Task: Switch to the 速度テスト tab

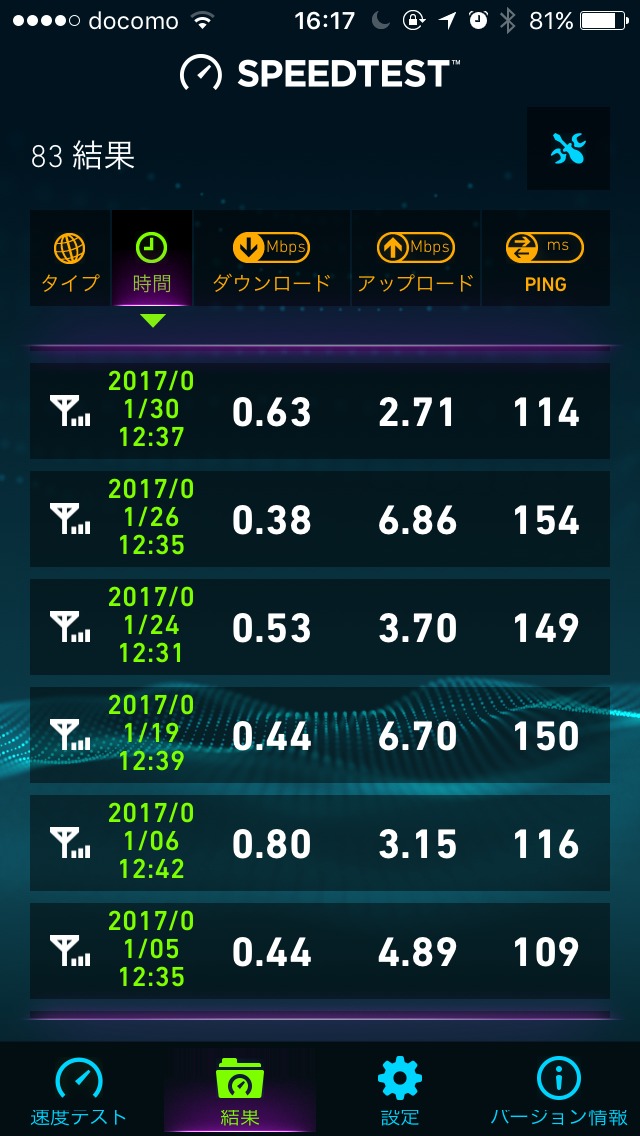Action: pyautogui.click(x=79, y=1090)
